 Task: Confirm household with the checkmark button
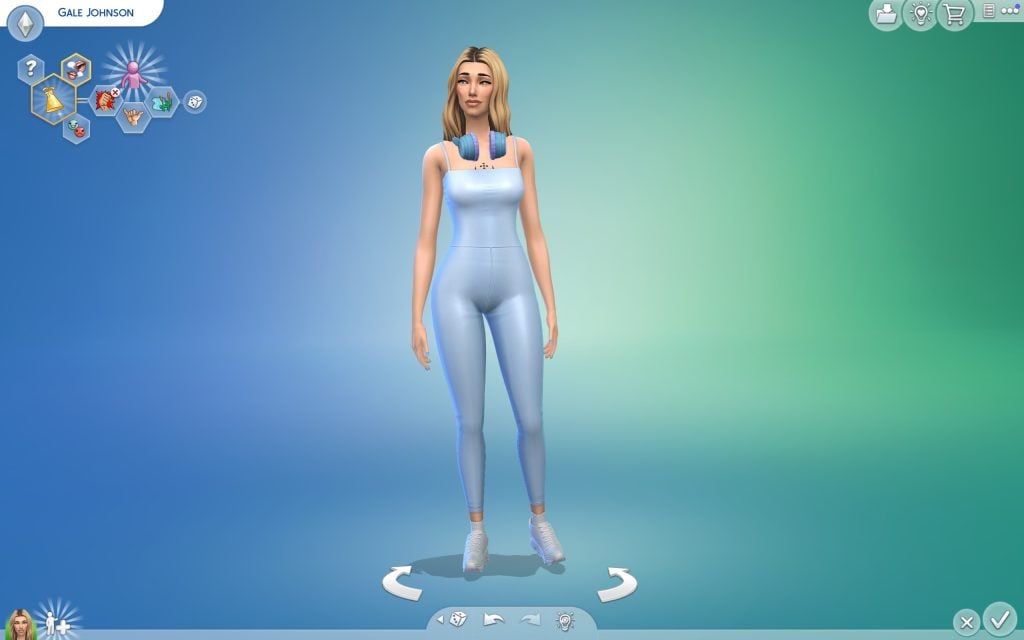pyautogui.click(x=999, y=618)
